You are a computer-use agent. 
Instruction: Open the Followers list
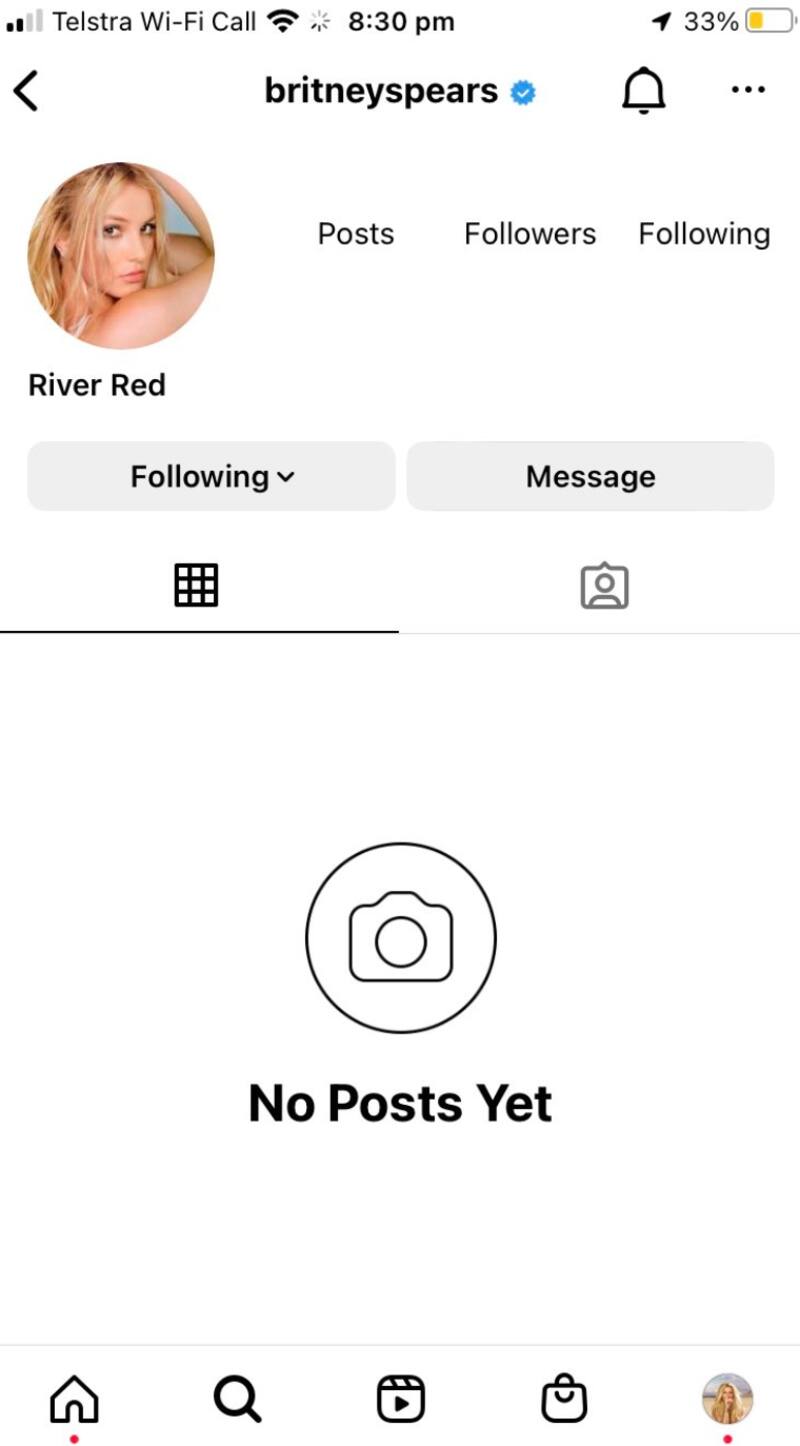coord(529,234)
